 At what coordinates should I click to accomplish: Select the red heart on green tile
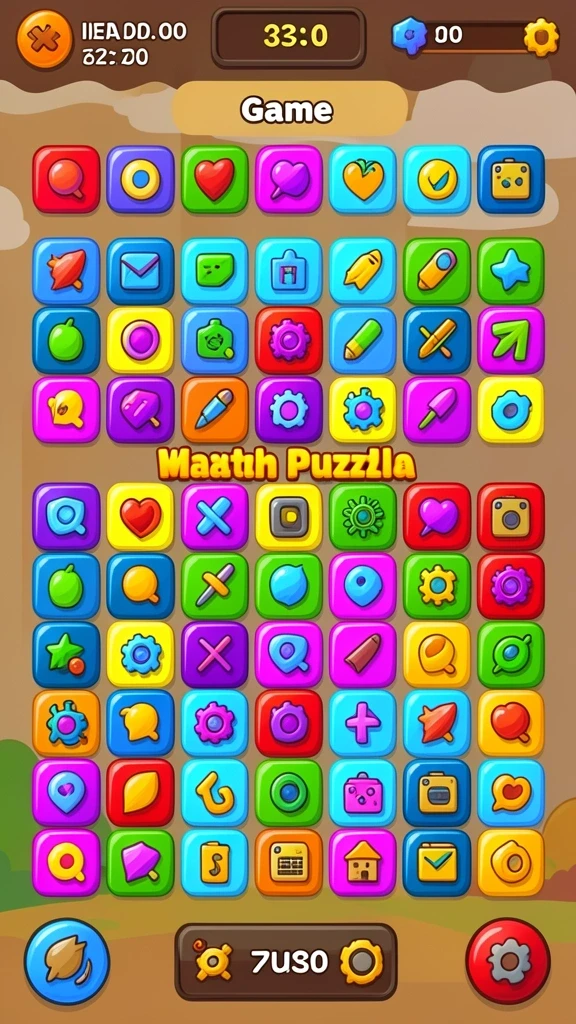tap(215, 180)
